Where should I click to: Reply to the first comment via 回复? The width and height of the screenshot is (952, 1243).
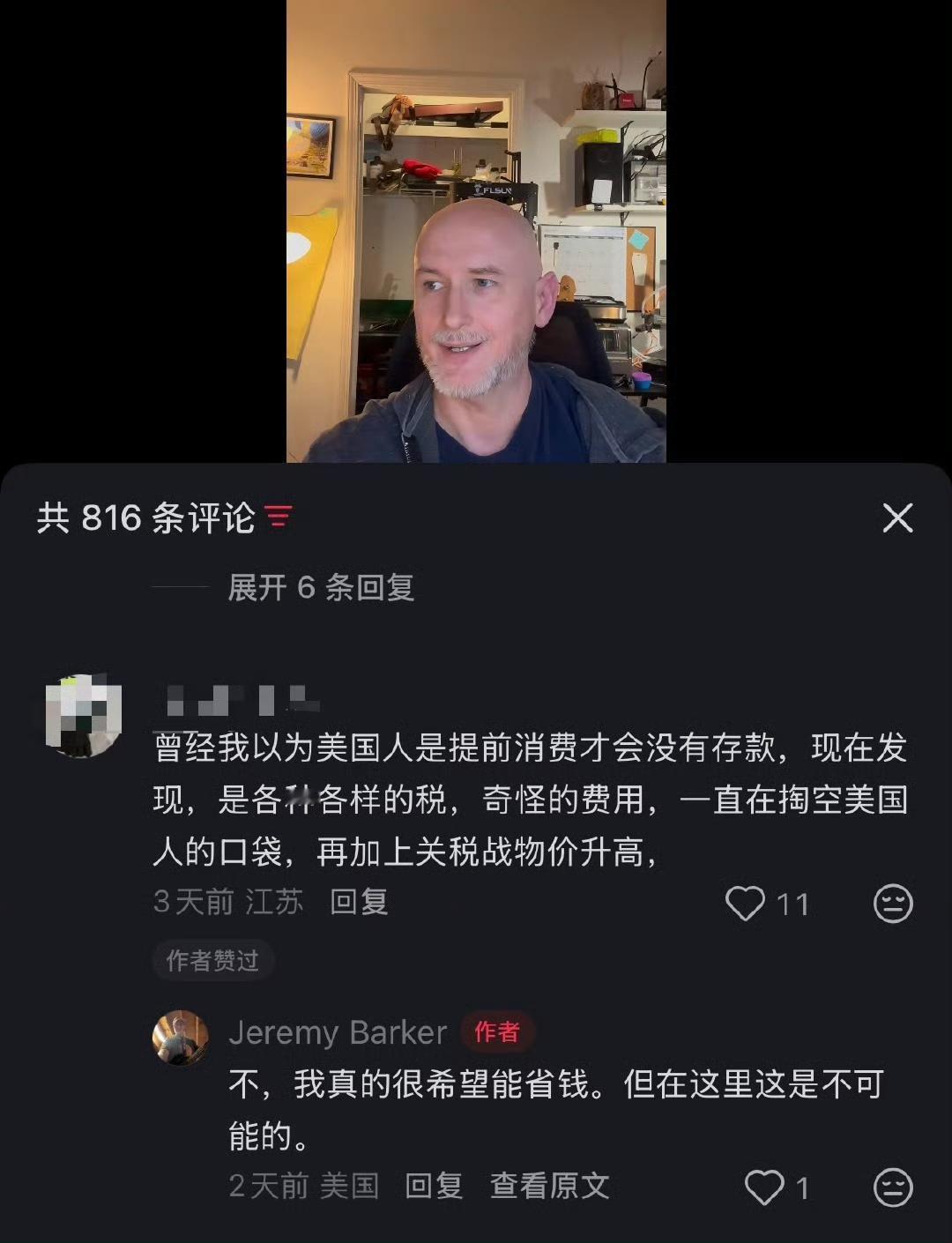coord(357,904)
